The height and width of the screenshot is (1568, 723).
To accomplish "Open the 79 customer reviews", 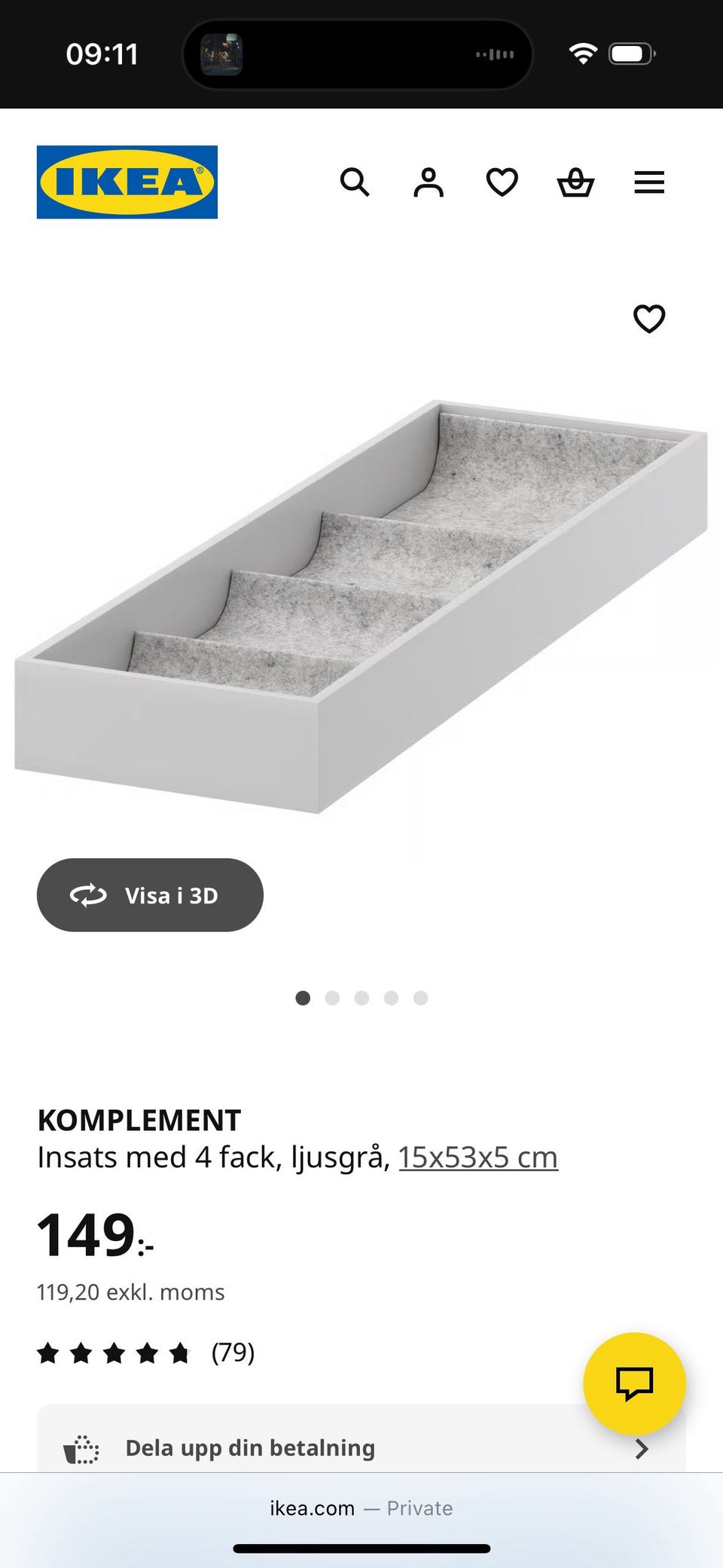I will coord(233,1353).
